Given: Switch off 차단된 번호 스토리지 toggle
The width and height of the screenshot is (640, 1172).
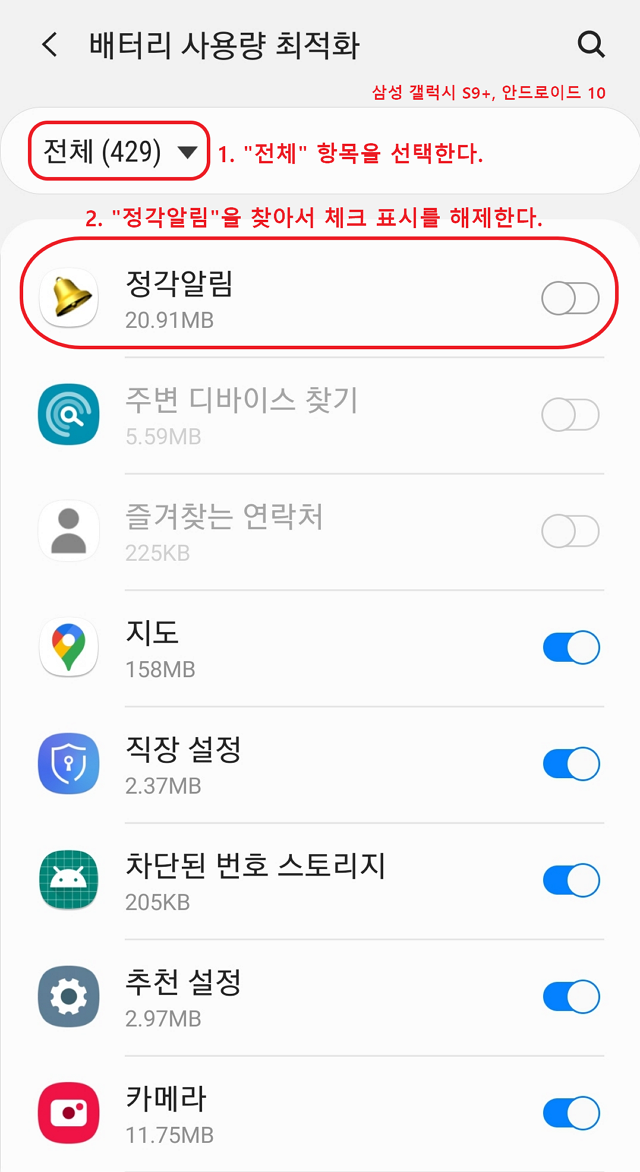Looking at the screenshot, I should click(571, 880).
